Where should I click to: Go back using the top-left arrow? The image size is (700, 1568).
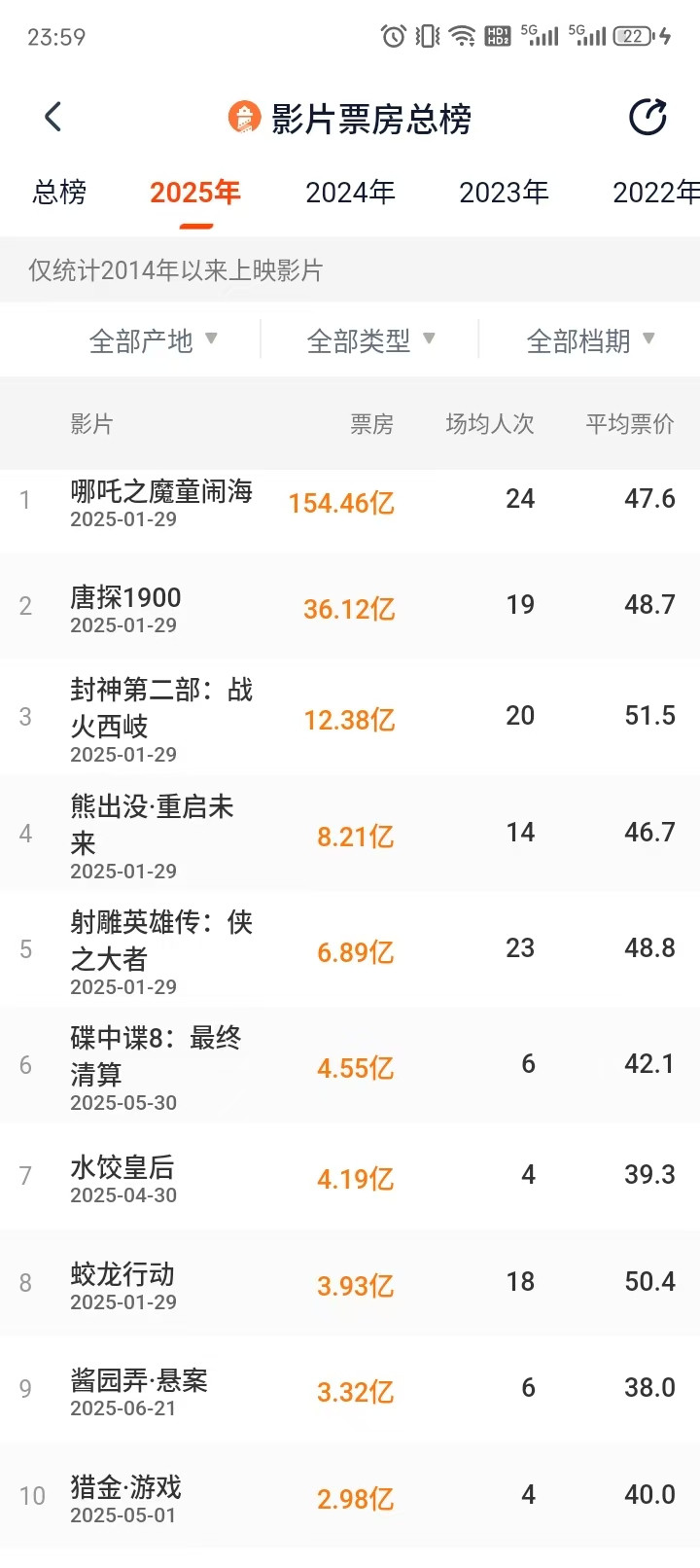[x=53, y=117]
